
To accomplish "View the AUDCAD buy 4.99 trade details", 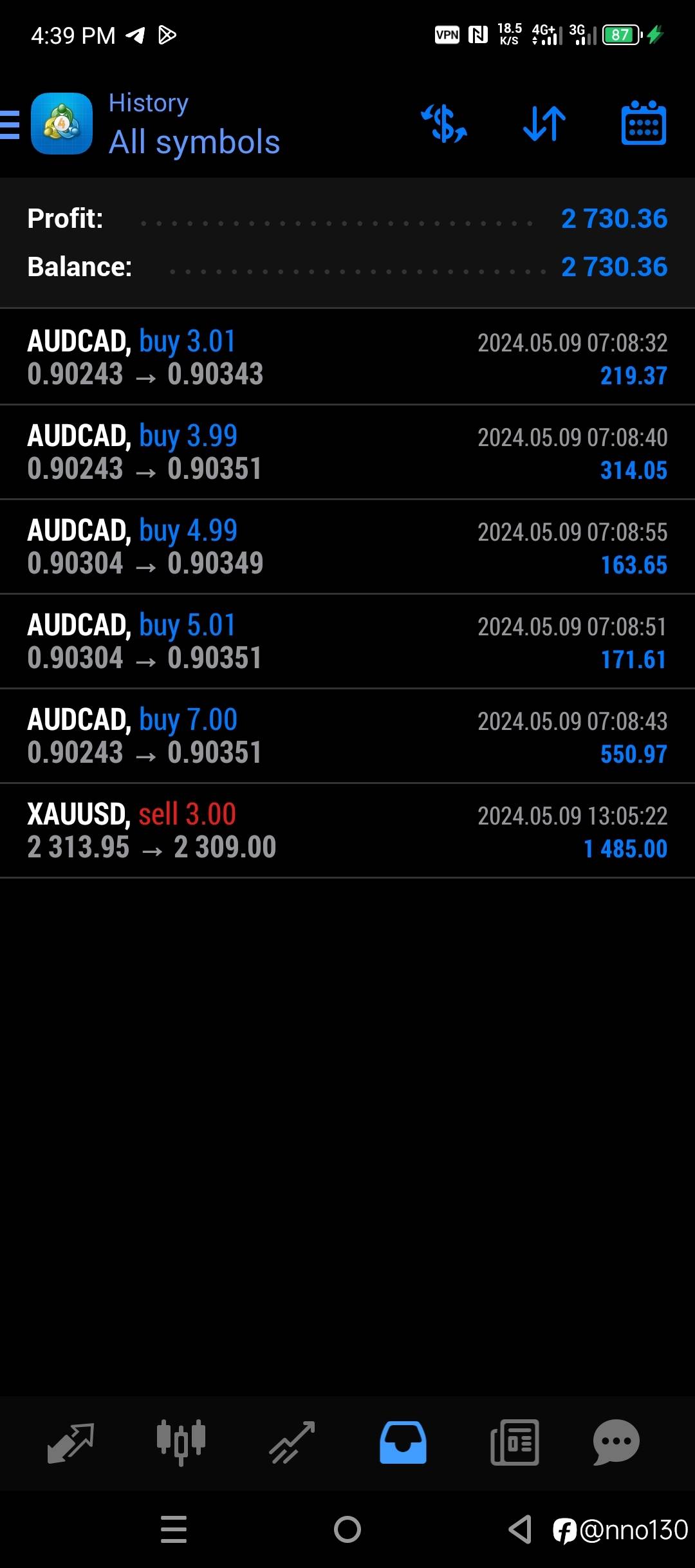I will pos(347,546).
